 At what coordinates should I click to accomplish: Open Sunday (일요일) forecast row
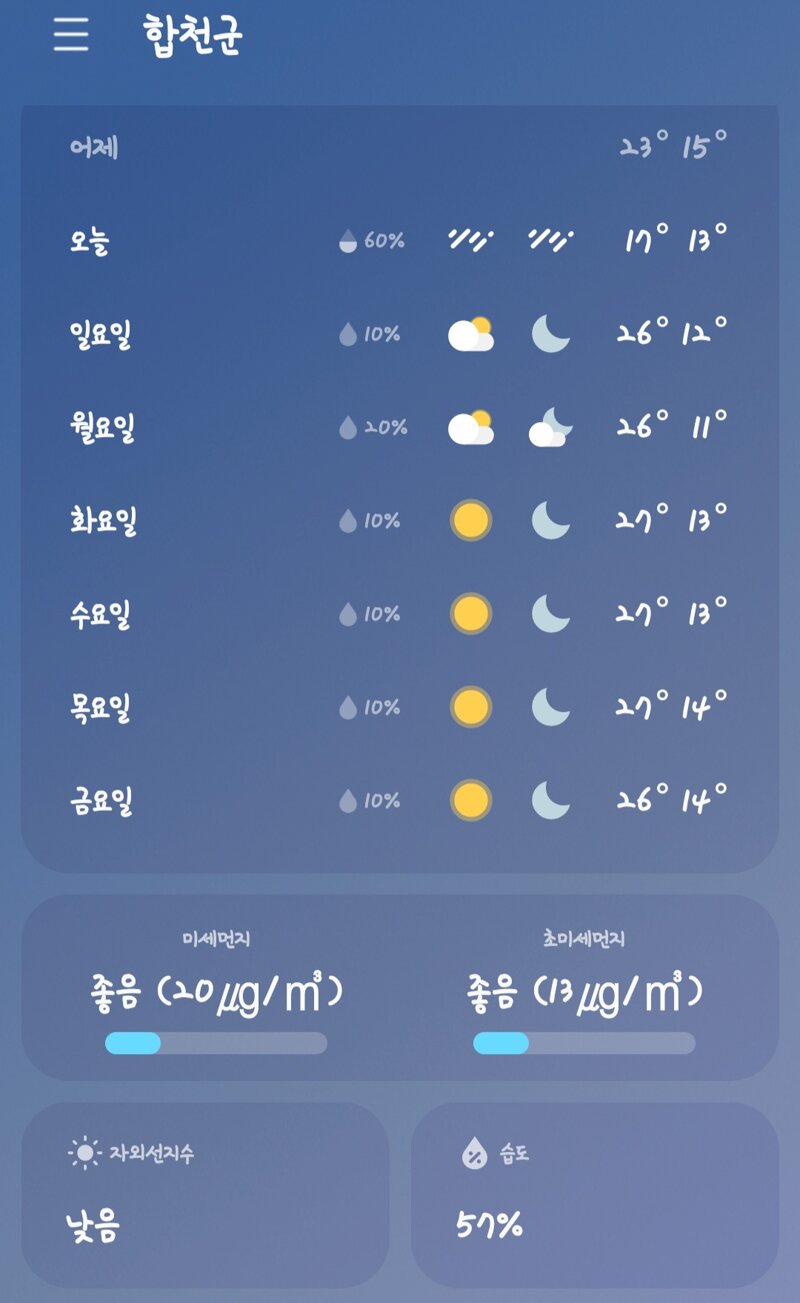pyautogui.click(x=400, y=334)
